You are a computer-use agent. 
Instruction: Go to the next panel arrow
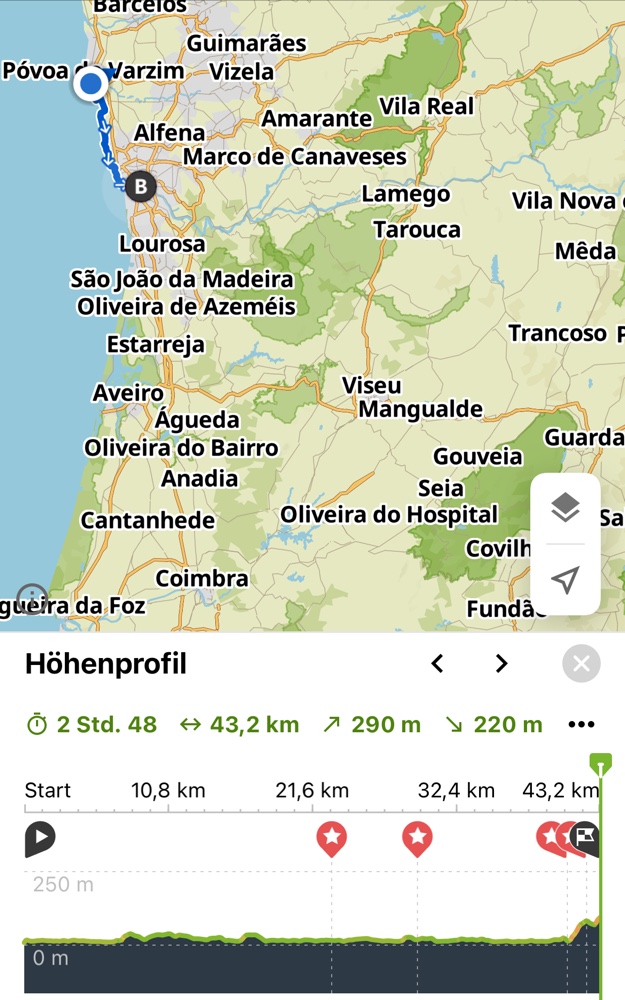coord(502,664)
